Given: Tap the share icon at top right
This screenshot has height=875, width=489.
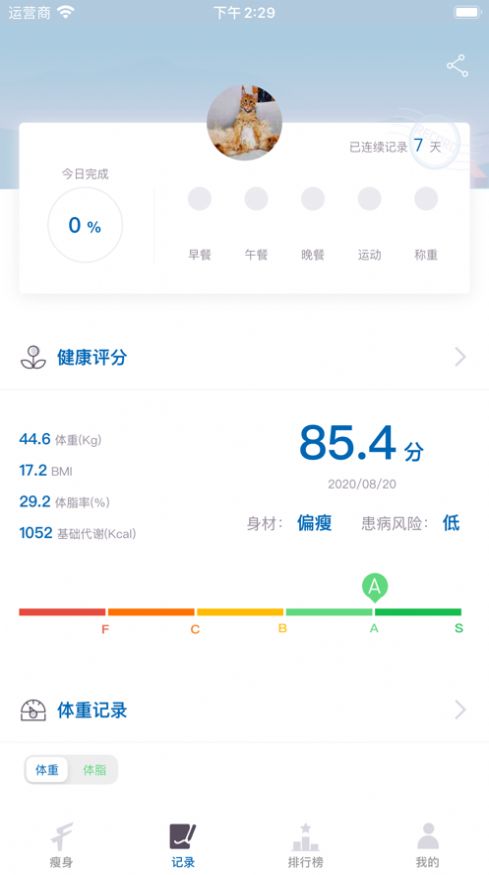Looking at the screenshot, I should coord(457,66).
